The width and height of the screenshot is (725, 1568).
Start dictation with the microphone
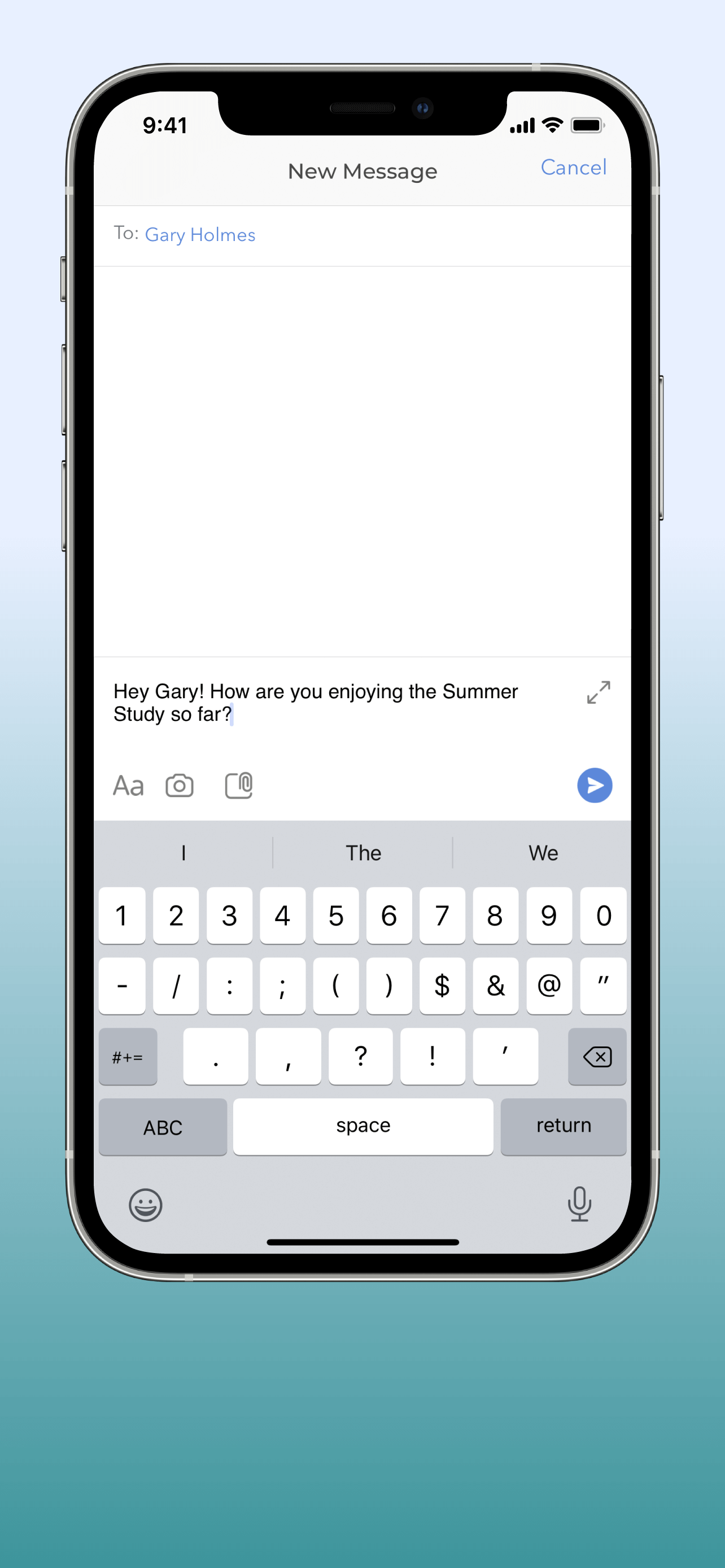pyautogui.click(x=579, y=1203)
